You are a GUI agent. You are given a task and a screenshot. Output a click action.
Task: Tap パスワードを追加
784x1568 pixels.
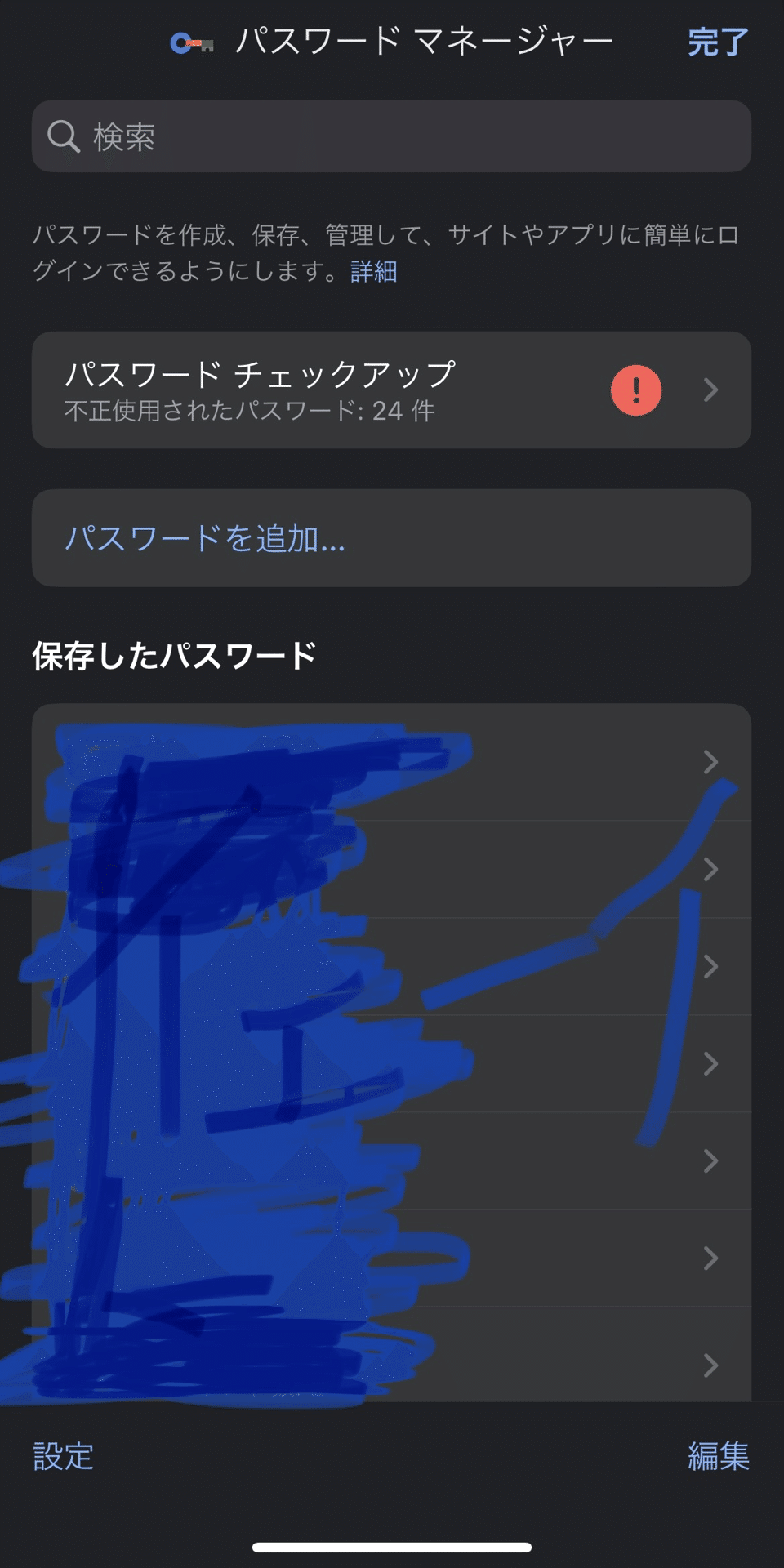coord(205,538)
